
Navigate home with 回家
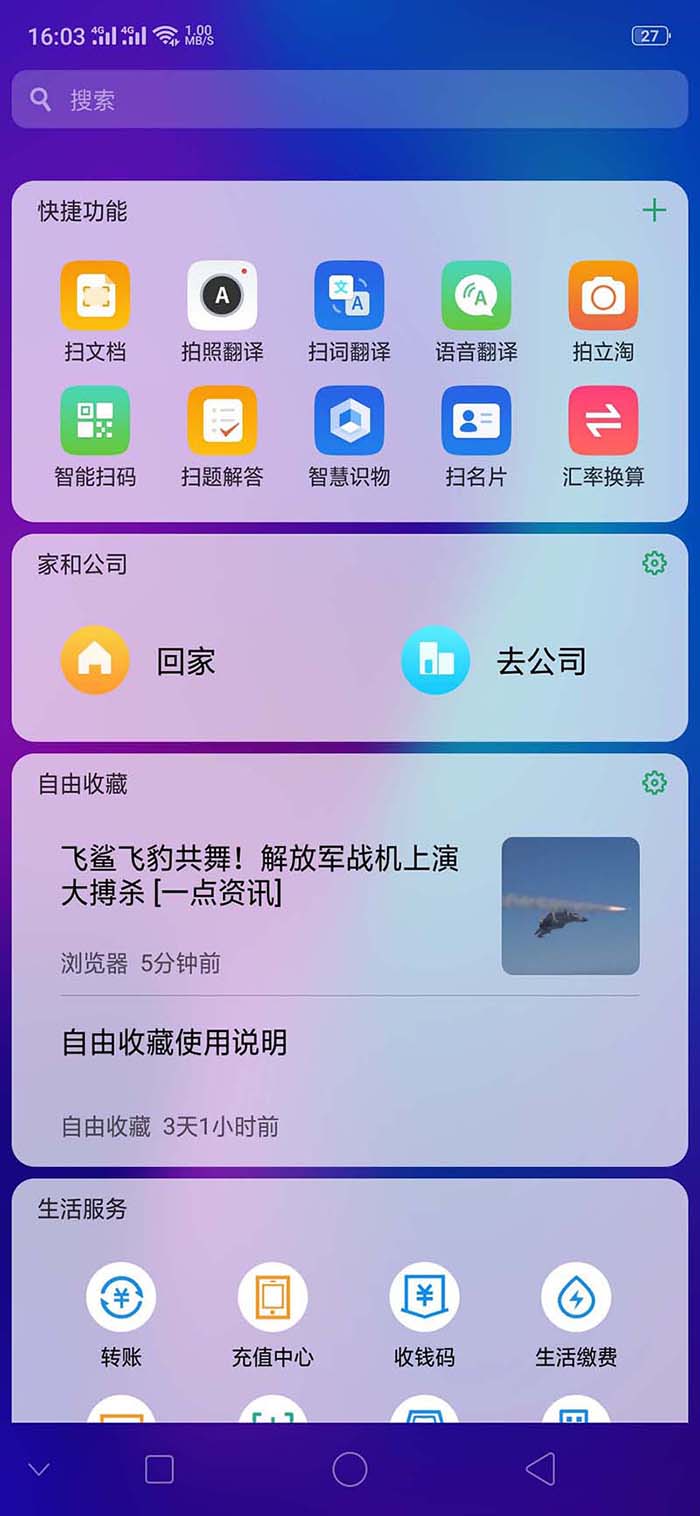(x=140, y=660)
